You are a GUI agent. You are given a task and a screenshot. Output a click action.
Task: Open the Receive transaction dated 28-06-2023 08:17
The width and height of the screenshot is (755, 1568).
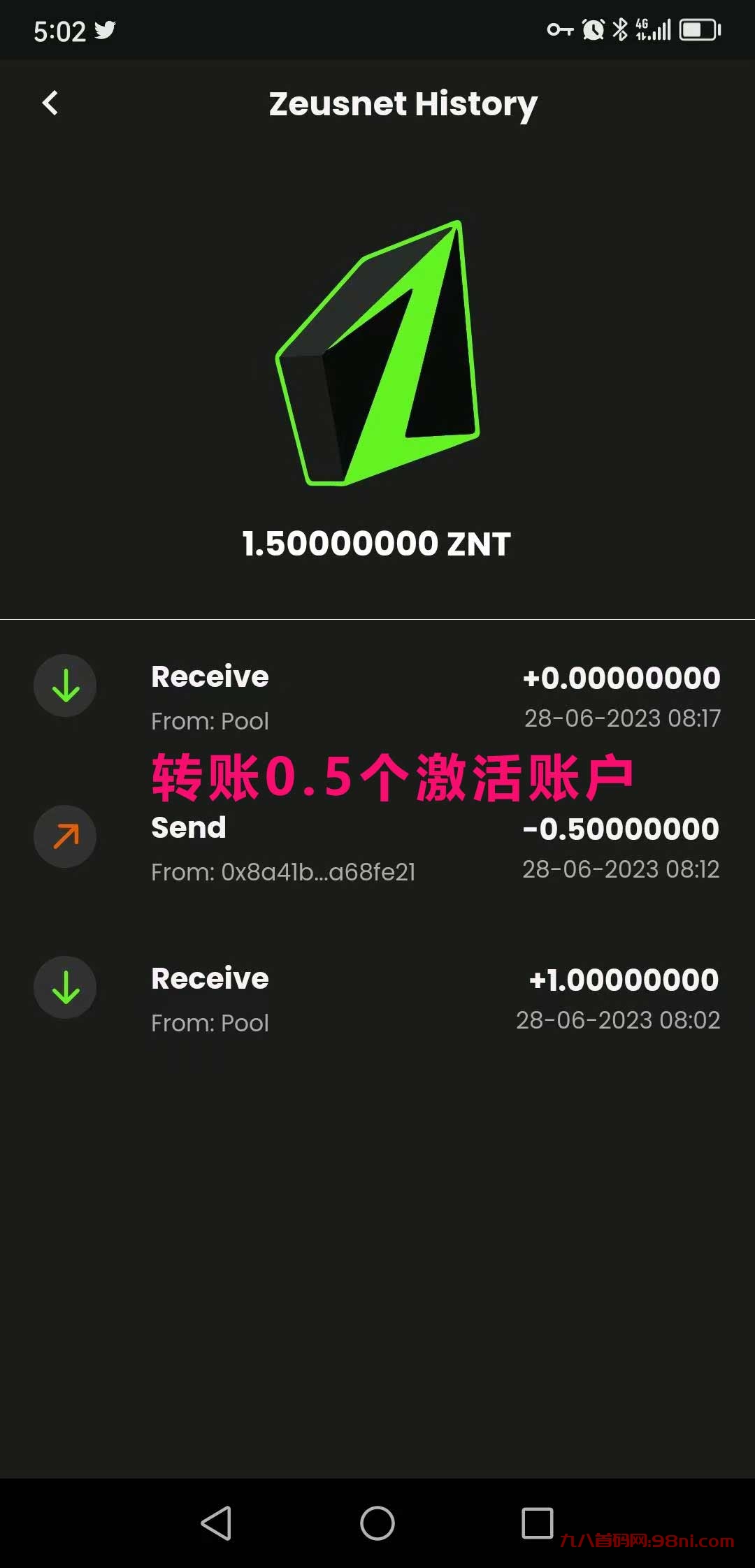tap(377, 697)
